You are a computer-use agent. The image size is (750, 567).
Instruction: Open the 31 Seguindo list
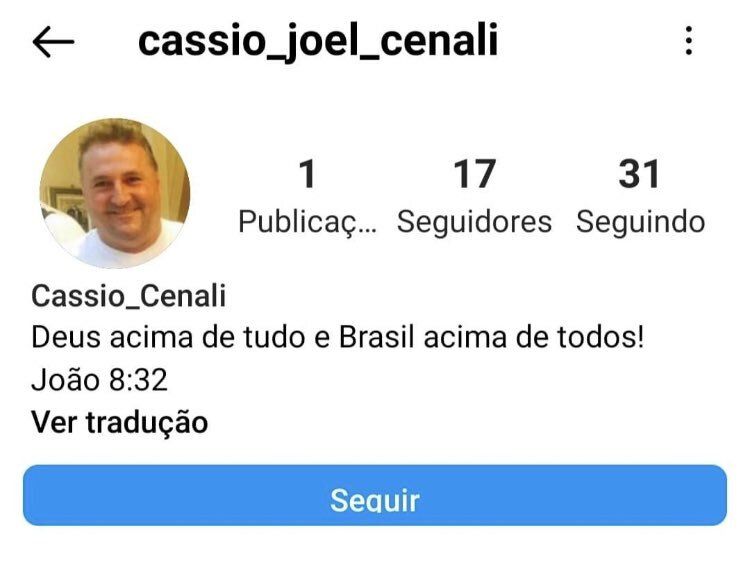(x=640, y=196)
